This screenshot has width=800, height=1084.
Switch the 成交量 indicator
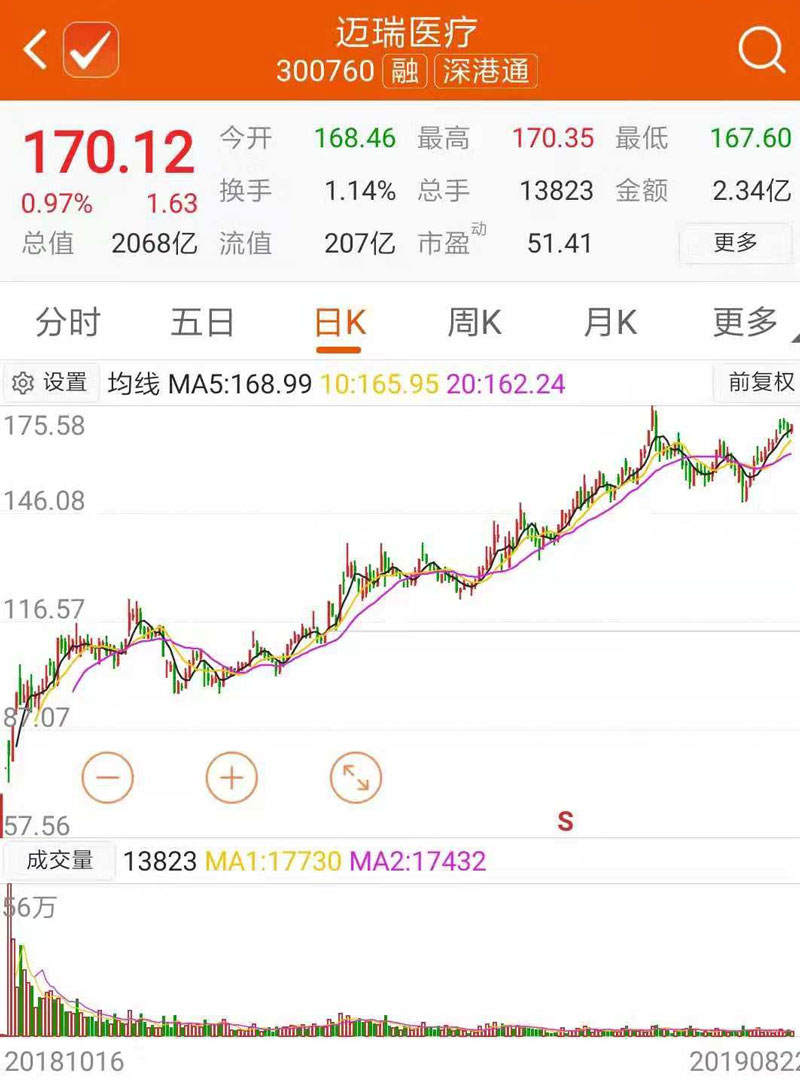click(59, 861)
